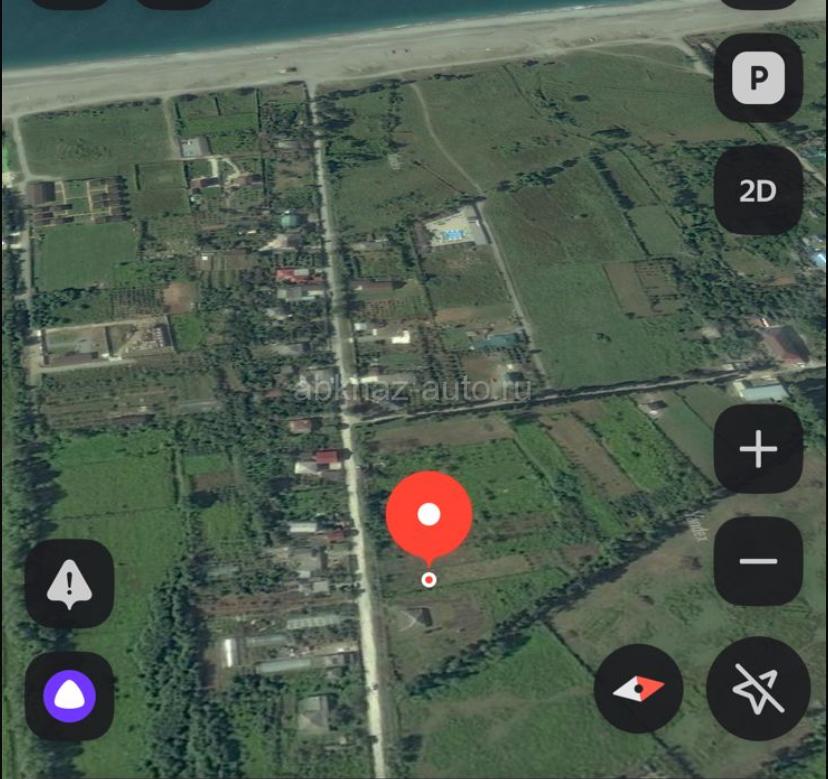Toggle the parking layer button
The width and height of the screenshot is (828, 779).
[758, 78]
